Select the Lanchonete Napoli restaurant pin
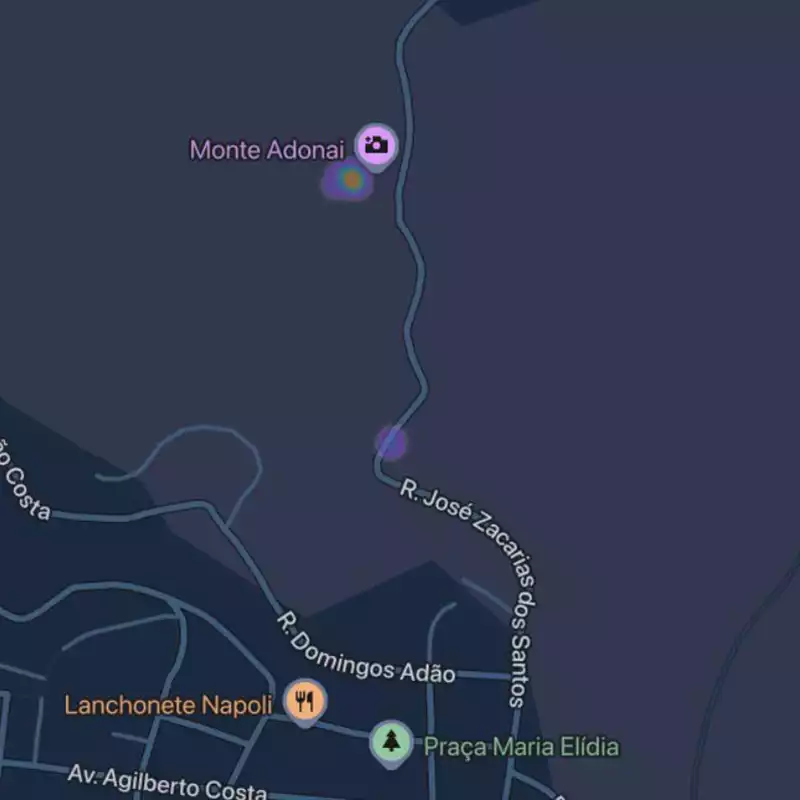 304,702
